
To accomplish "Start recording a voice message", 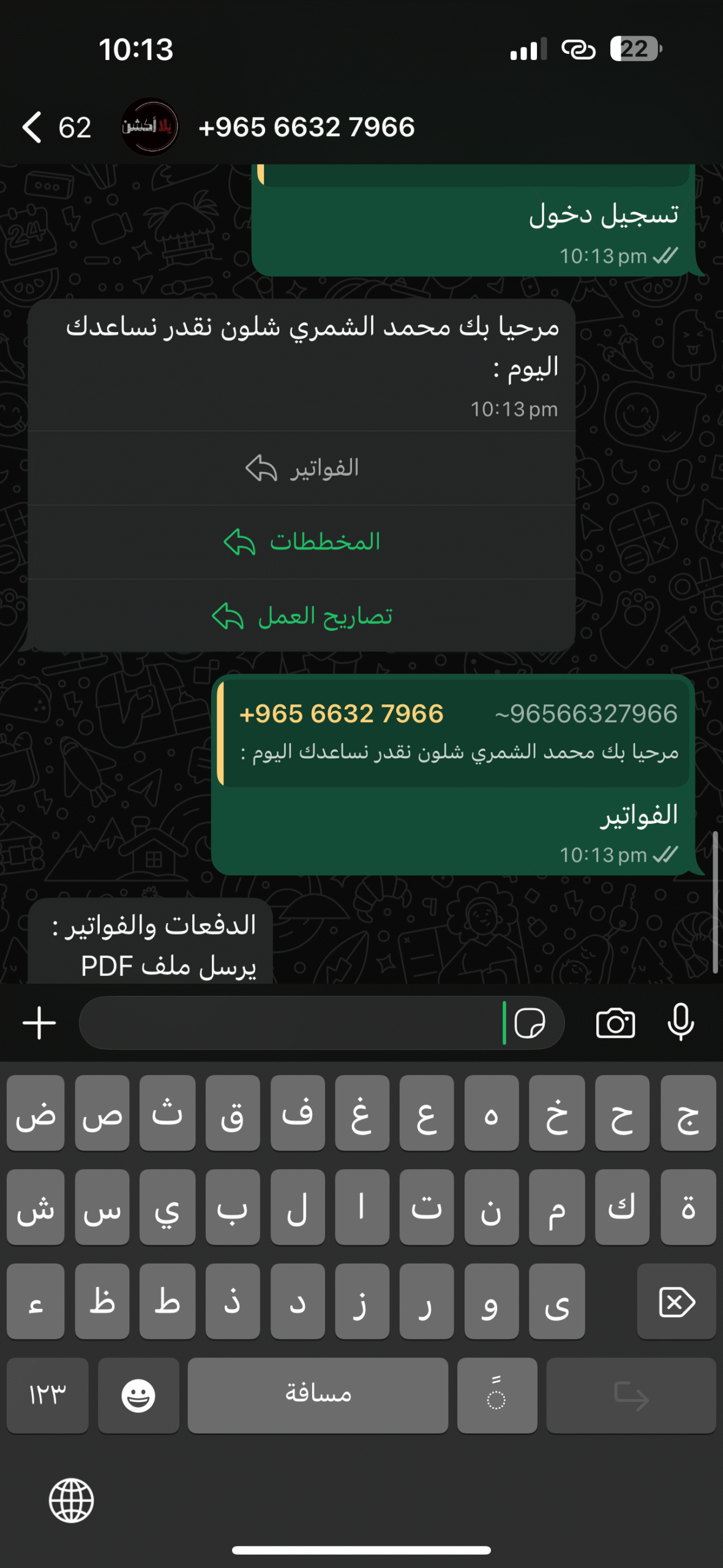I will point(681,1023).
